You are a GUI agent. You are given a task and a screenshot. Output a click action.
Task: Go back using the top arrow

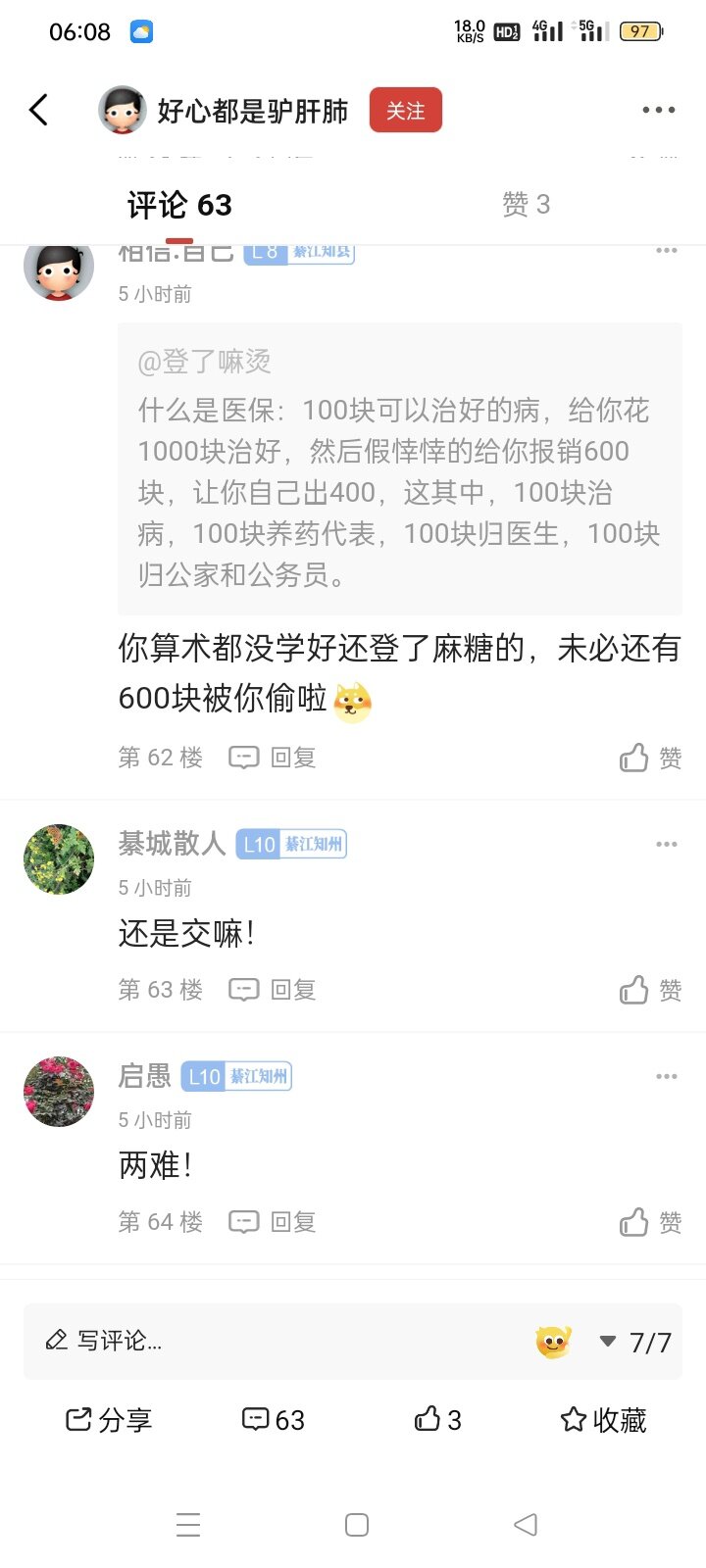39,110
